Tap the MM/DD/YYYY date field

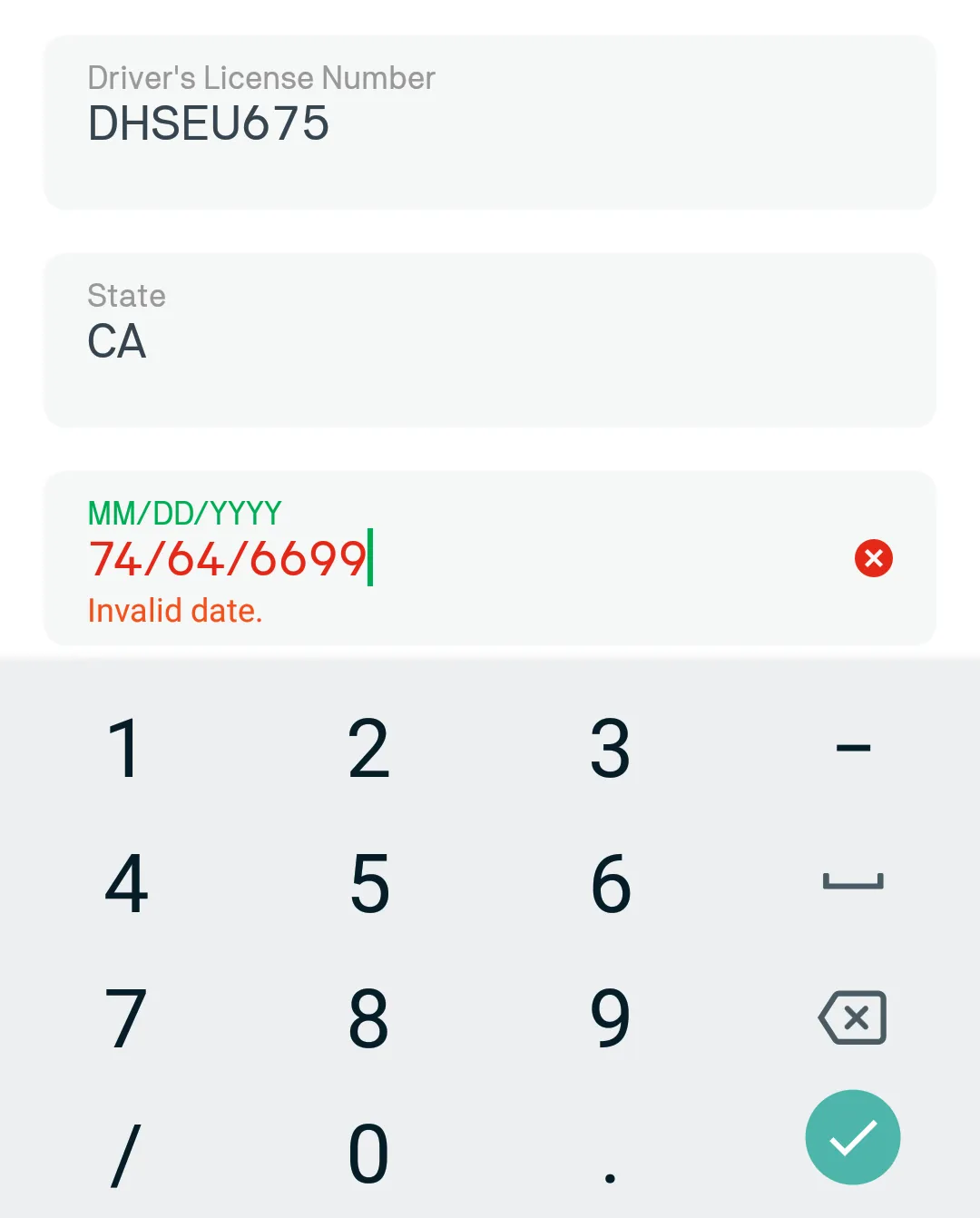454,558
